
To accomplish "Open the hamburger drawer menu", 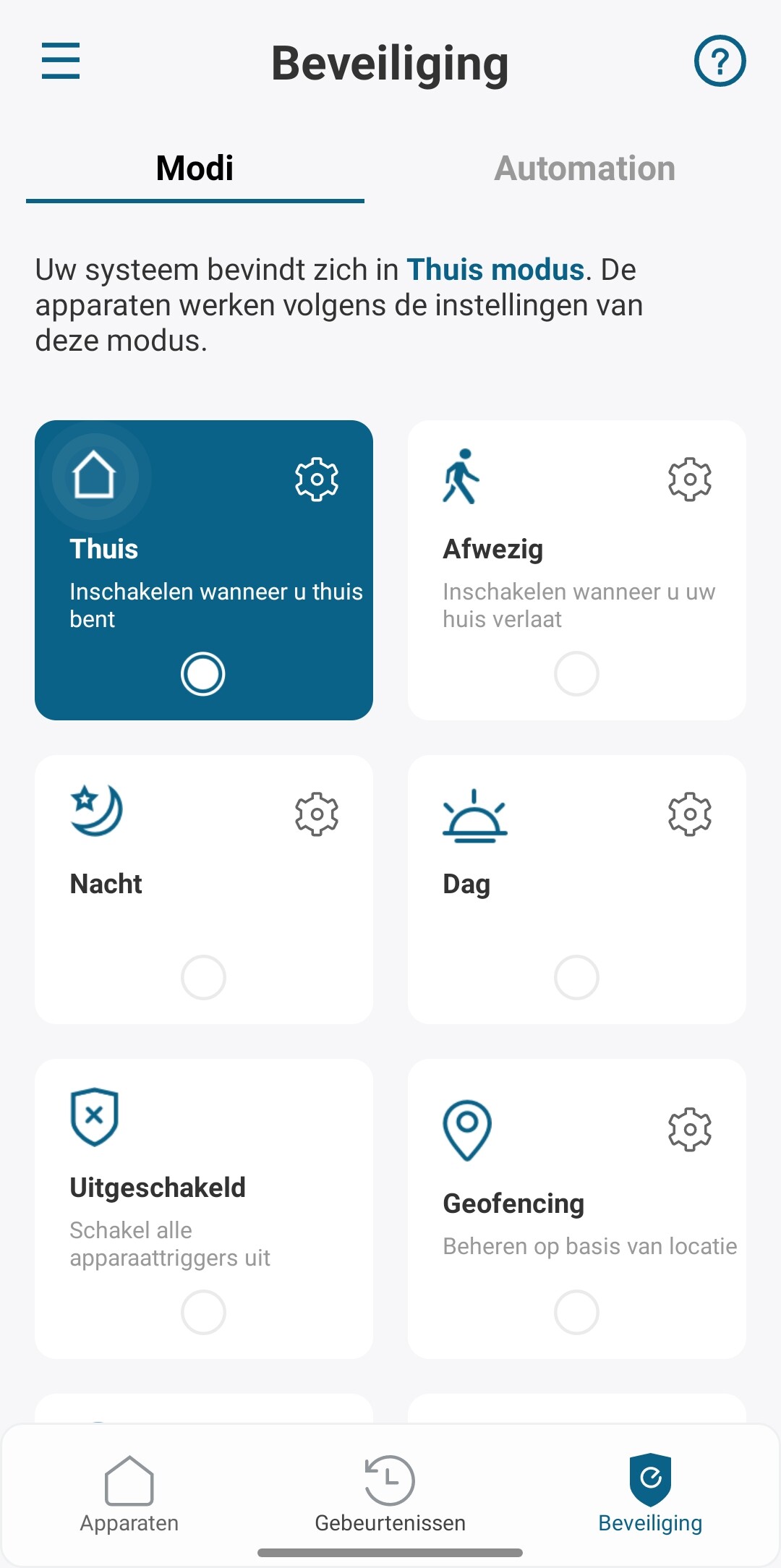I will coord(61,61).
